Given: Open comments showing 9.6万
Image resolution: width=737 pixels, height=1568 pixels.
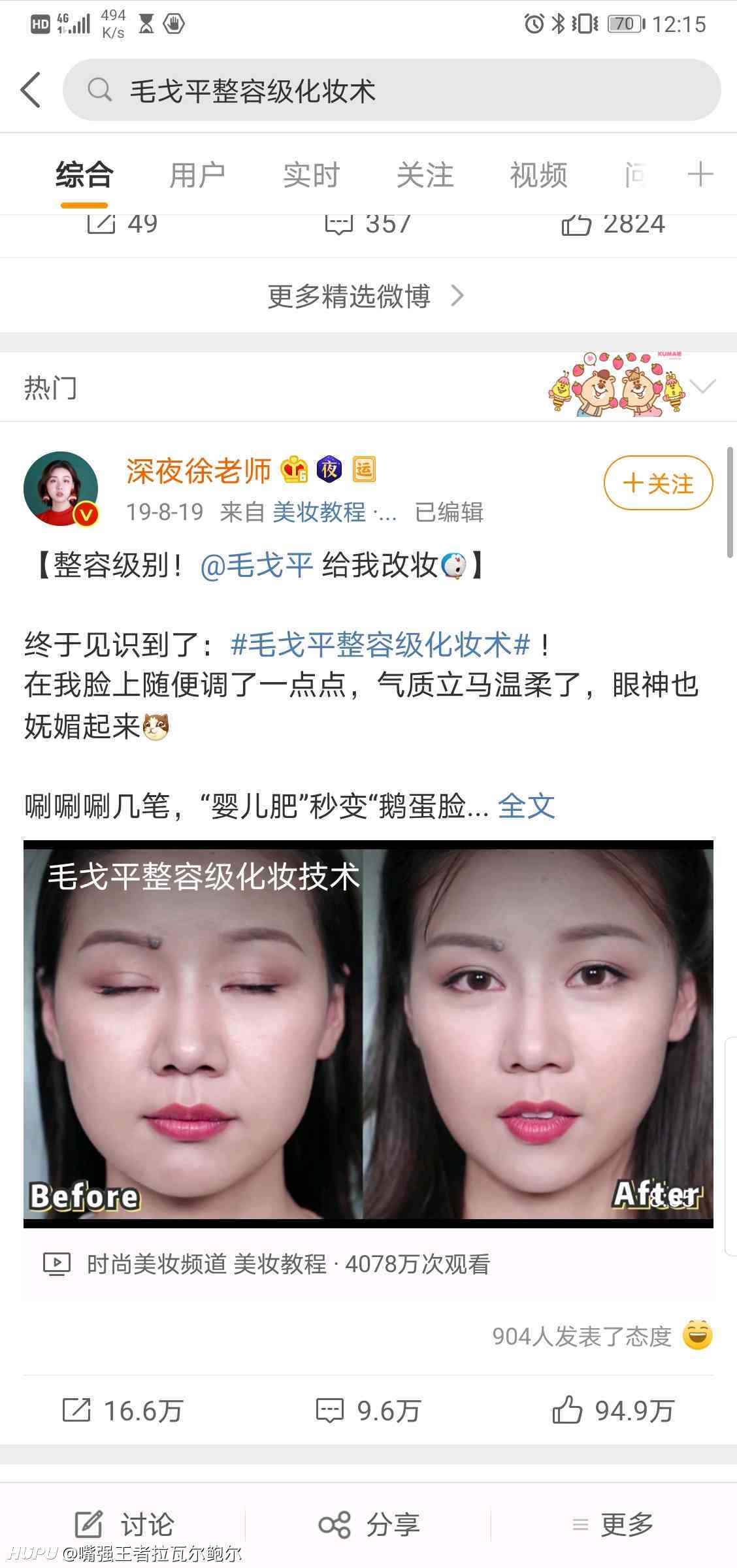Looking at the screenshot, I should coord(368,1411).
